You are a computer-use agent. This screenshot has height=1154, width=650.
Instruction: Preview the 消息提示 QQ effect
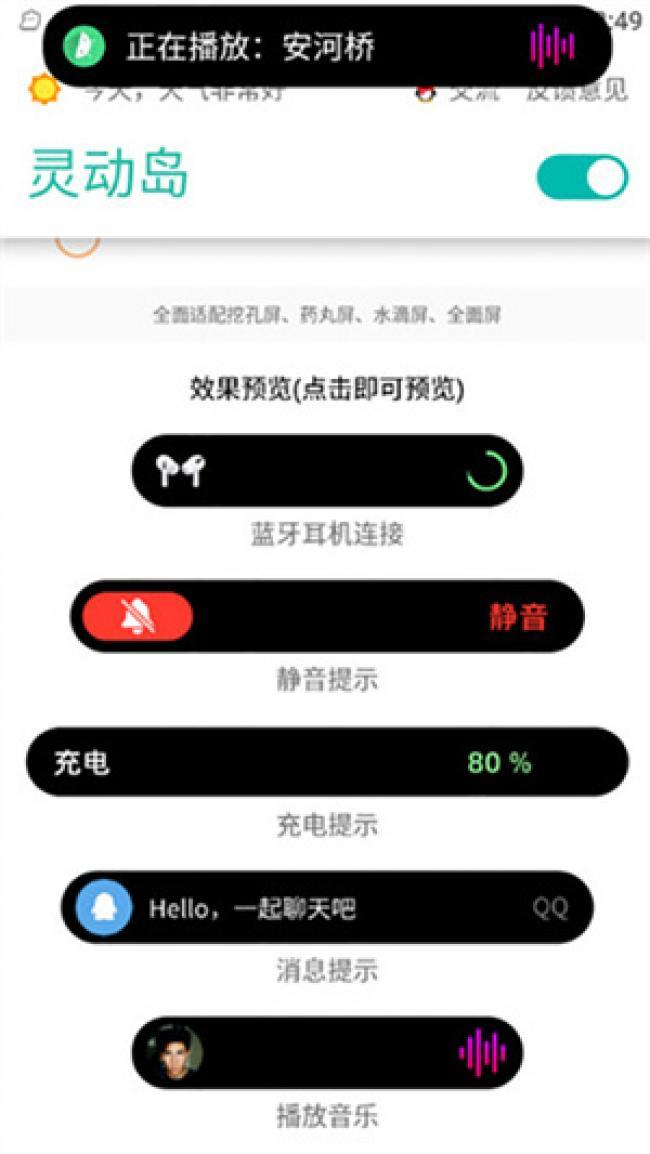pos(326,908)
